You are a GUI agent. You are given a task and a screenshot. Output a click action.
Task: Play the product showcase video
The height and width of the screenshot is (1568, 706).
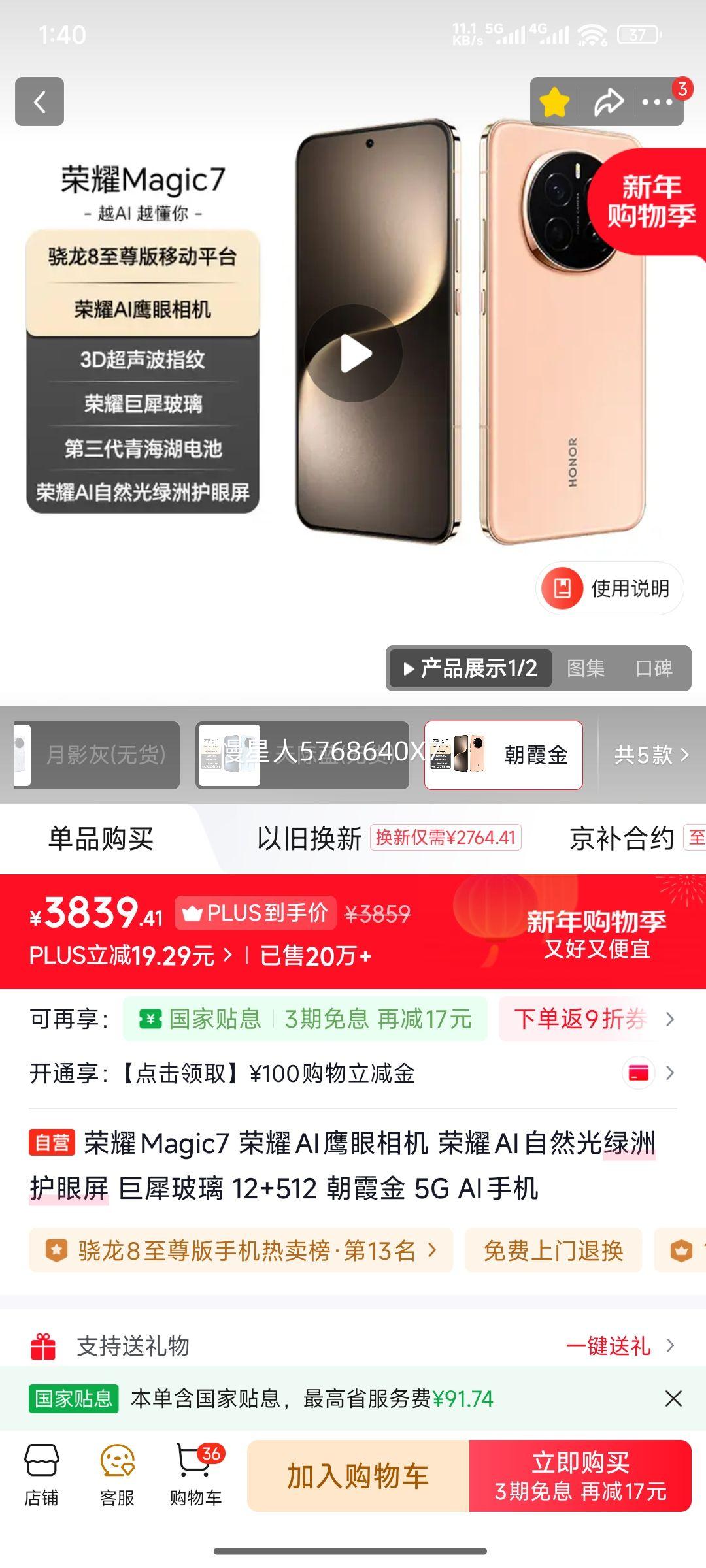click(x=353, y=353)
